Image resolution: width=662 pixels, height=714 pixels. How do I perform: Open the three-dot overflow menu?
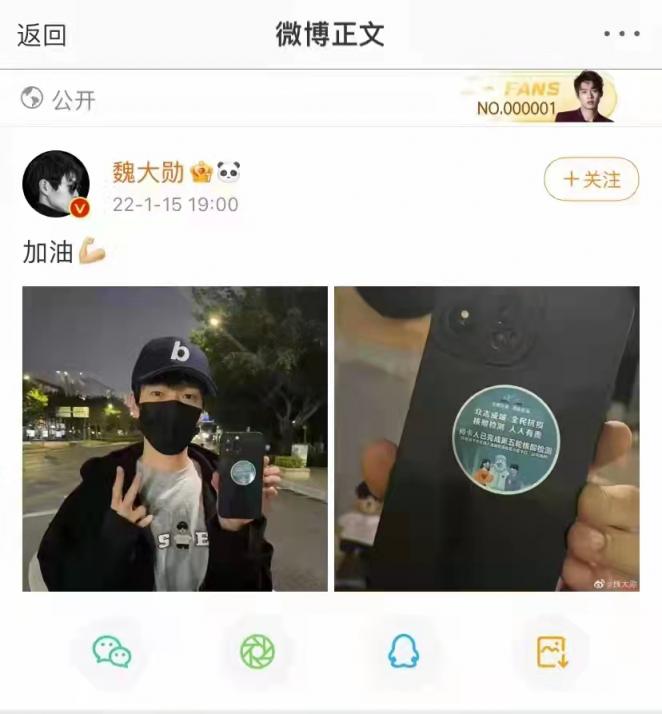pyautogui.click(x=621, y=34)
